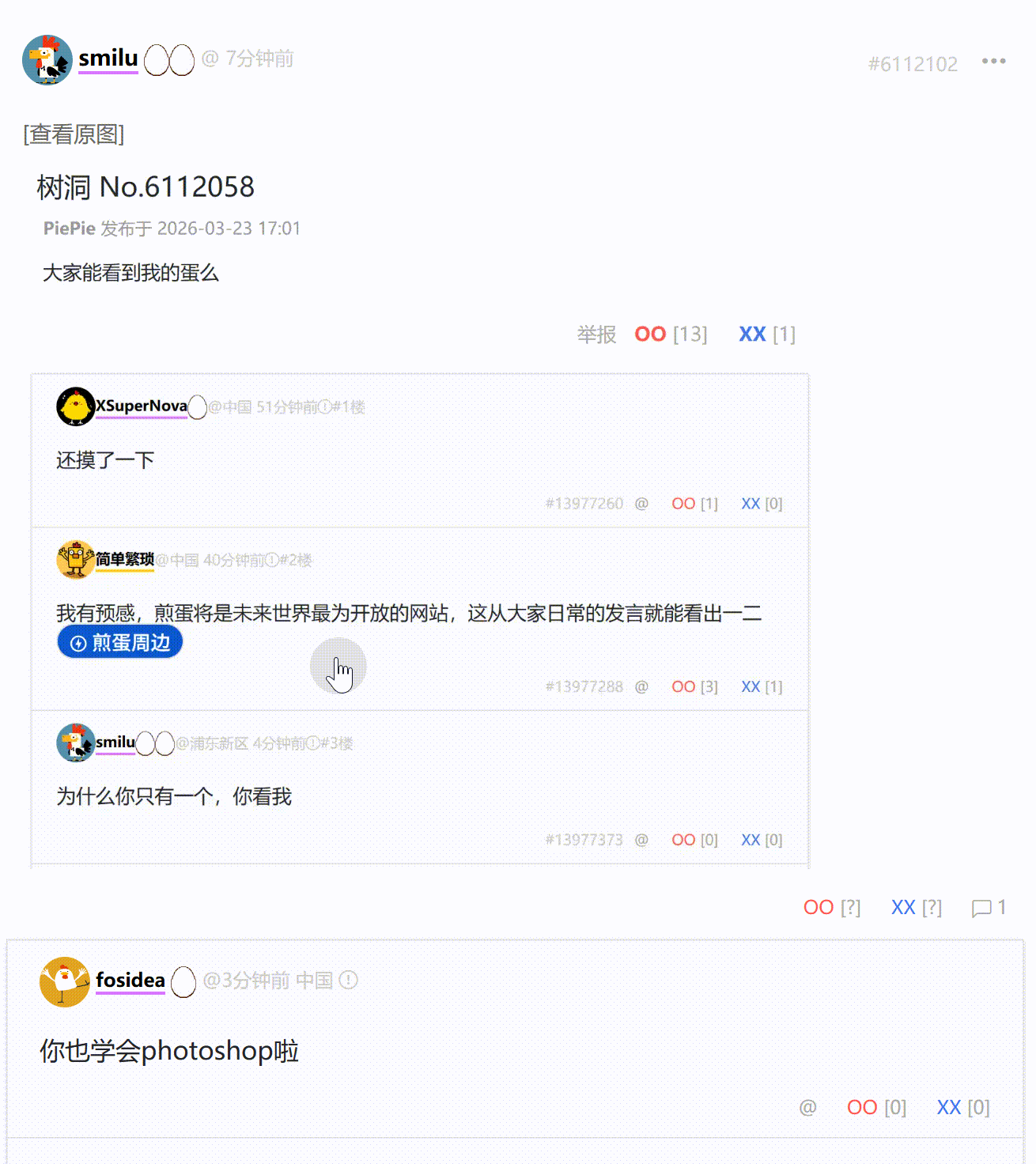Vote XX on fosidea's comment

962,1107
